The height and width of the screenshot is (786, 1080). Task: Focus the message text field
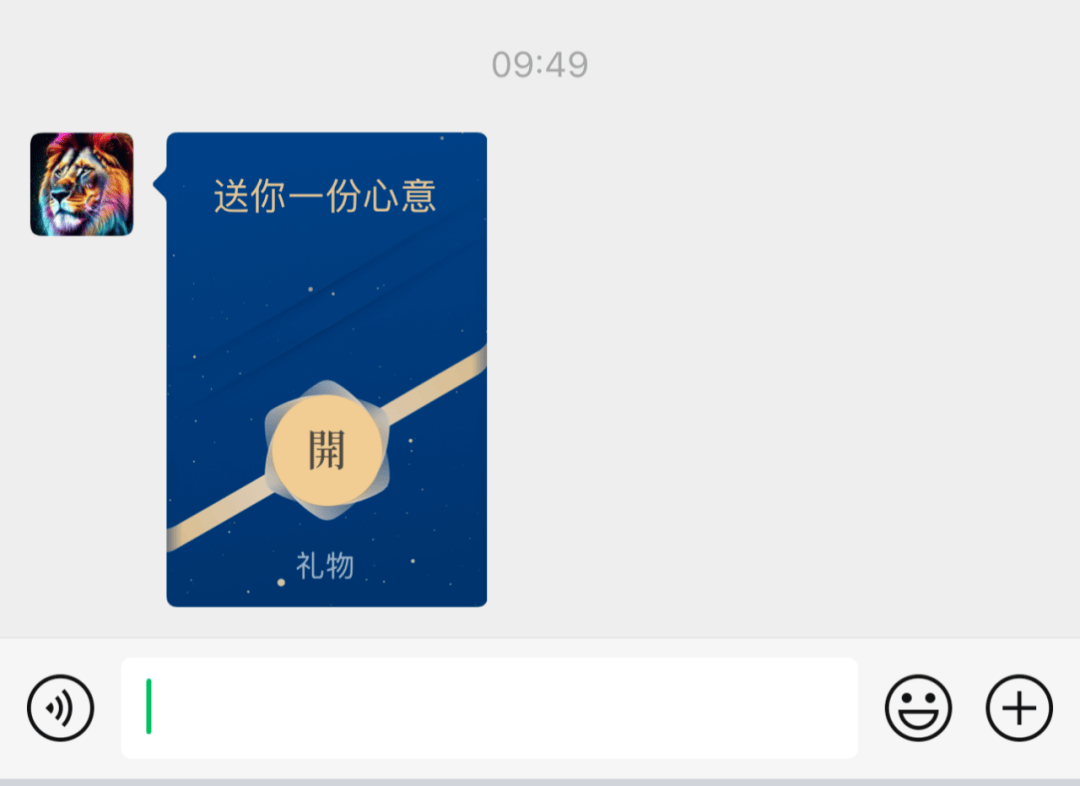click(x=490, y=708)
